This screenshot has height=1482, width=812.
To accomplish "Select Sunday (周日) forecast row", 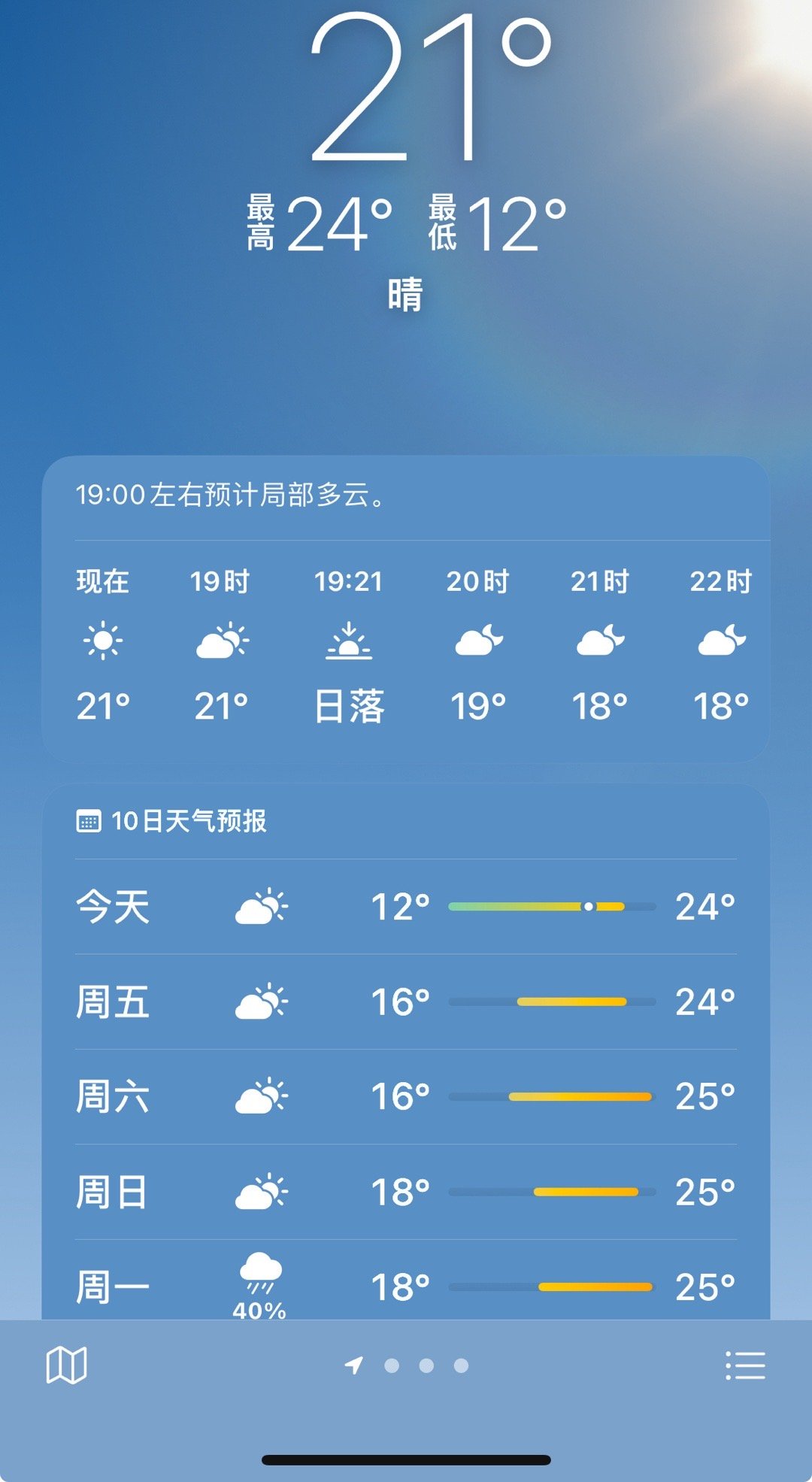I will pyautogui.click(x=406, y=1193).
